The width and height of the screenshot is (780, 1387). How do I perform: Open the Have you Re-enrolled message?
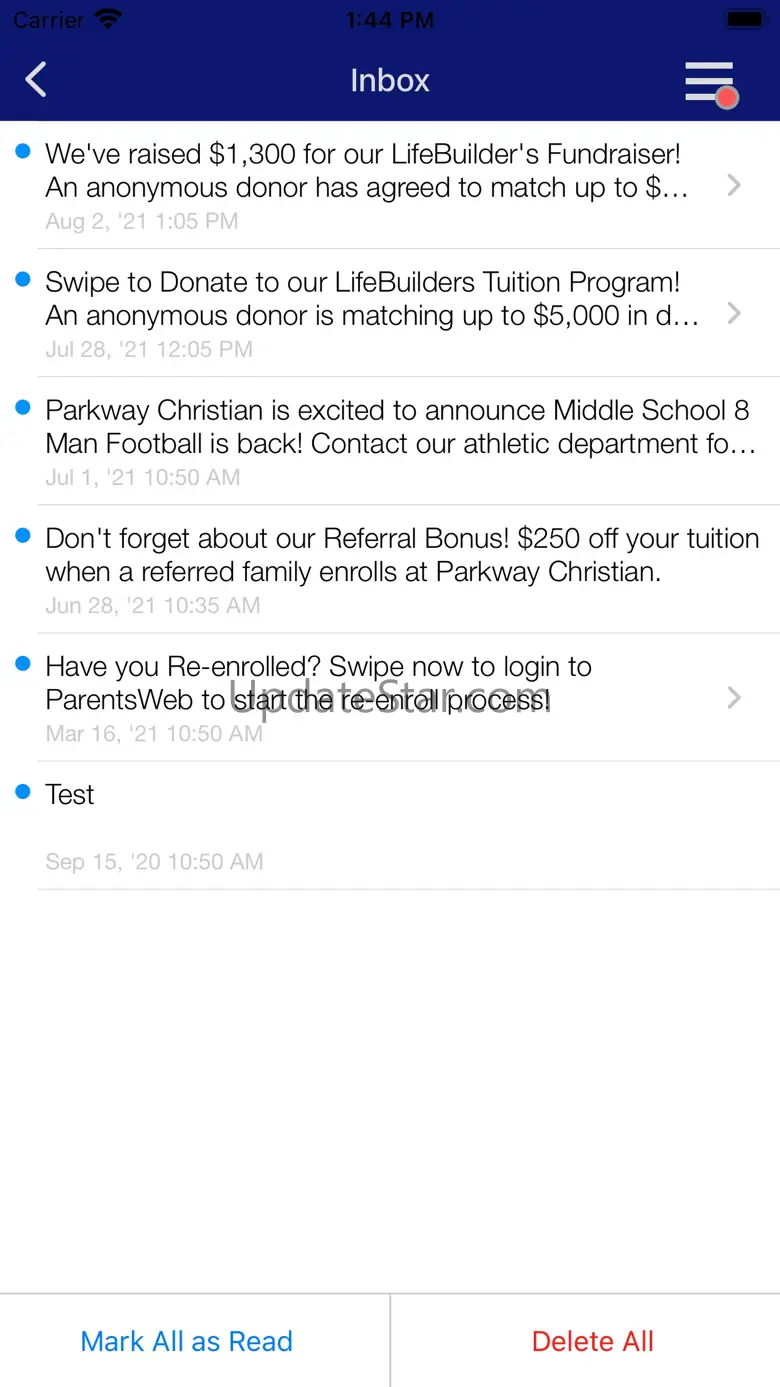pyautogui.click(x=390, y=697)
